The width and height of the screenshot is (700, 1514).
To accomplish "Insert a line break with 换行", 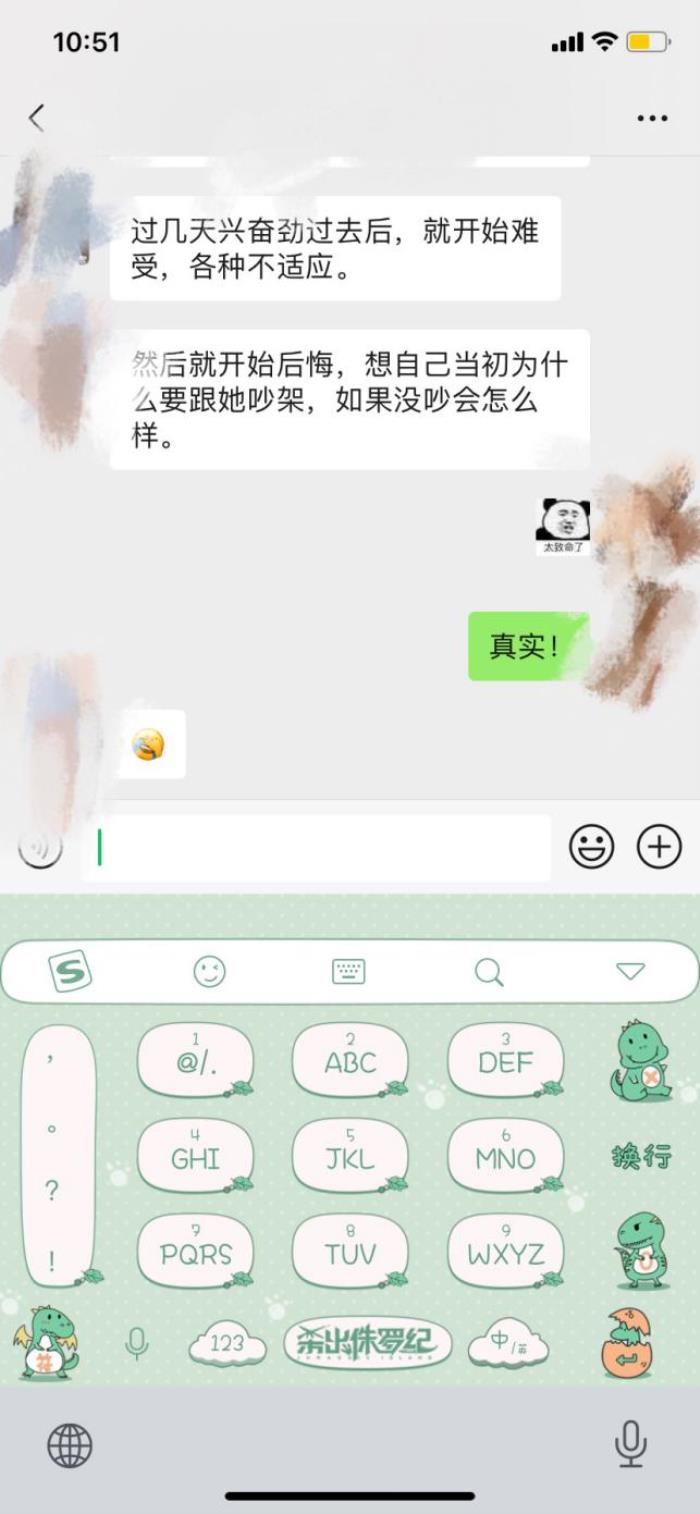I will coord(641,1157).
